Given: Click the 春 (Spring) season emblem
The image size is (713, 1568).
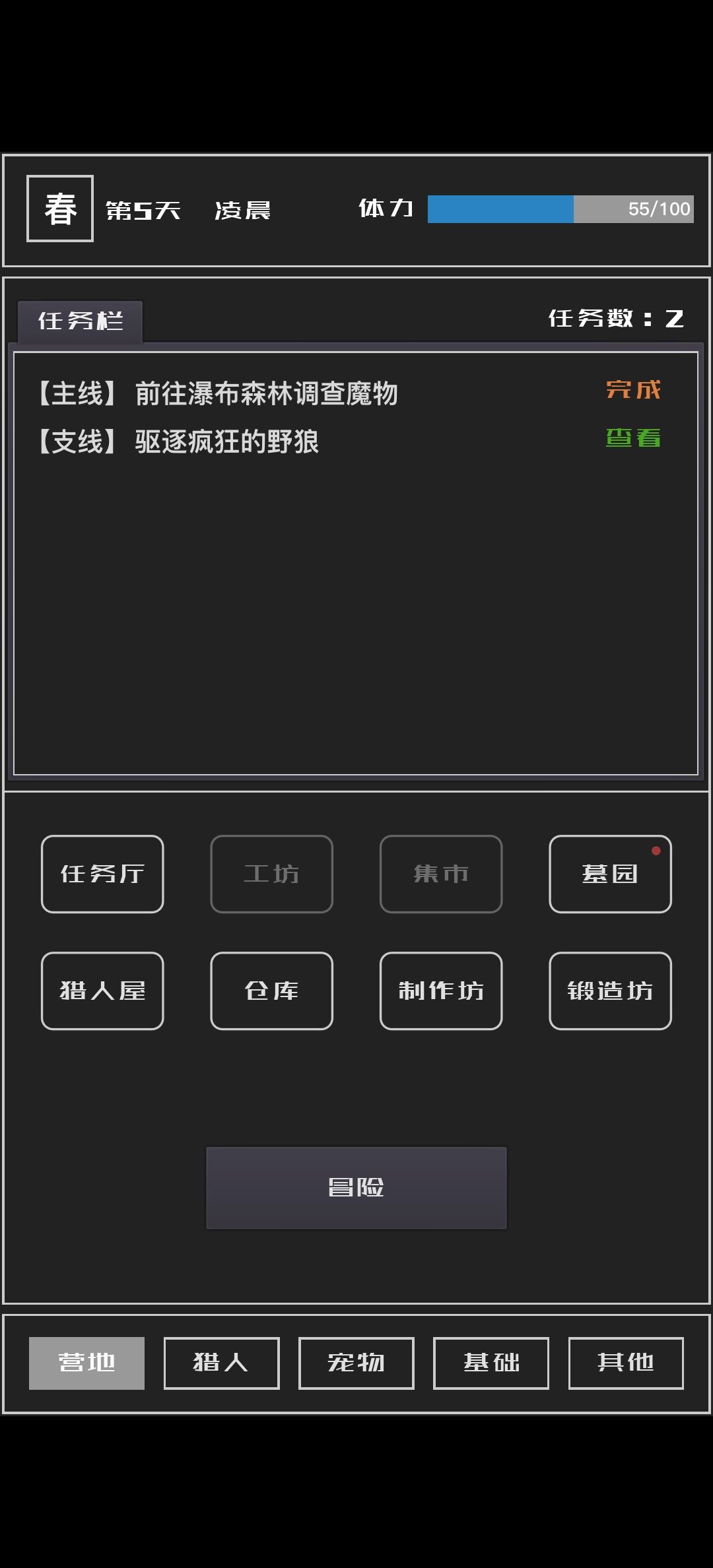Looking at the screenshot, I should click(x=59, y=209).
